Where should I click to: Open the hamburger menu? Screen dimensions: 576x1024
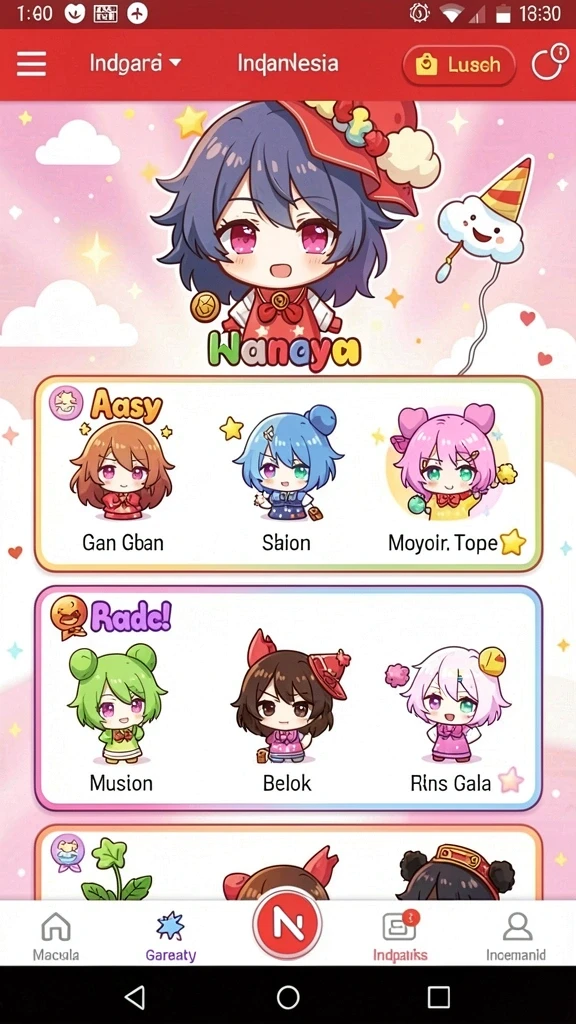tap(31, 64)
